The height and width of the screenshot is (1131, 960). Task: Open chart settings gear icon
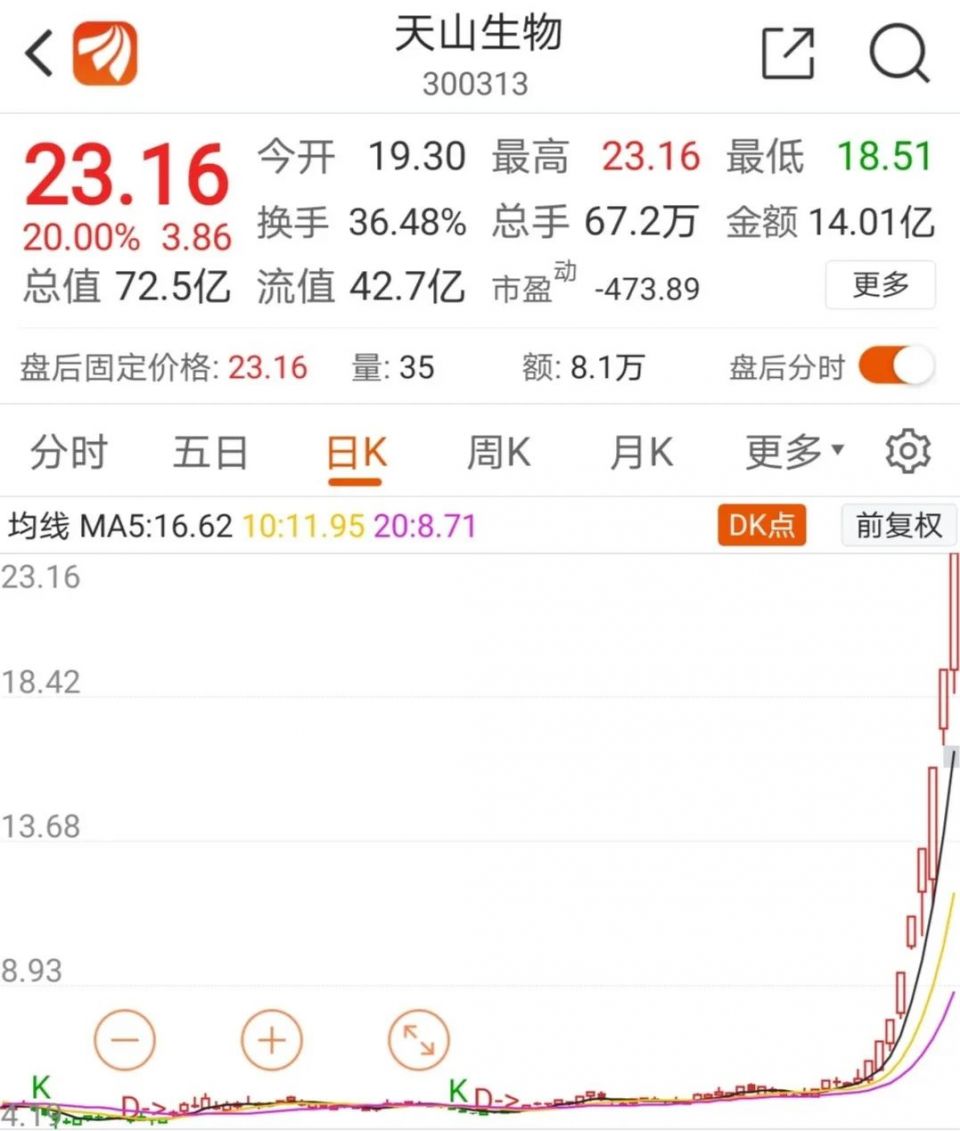click(x=907, y=453)
